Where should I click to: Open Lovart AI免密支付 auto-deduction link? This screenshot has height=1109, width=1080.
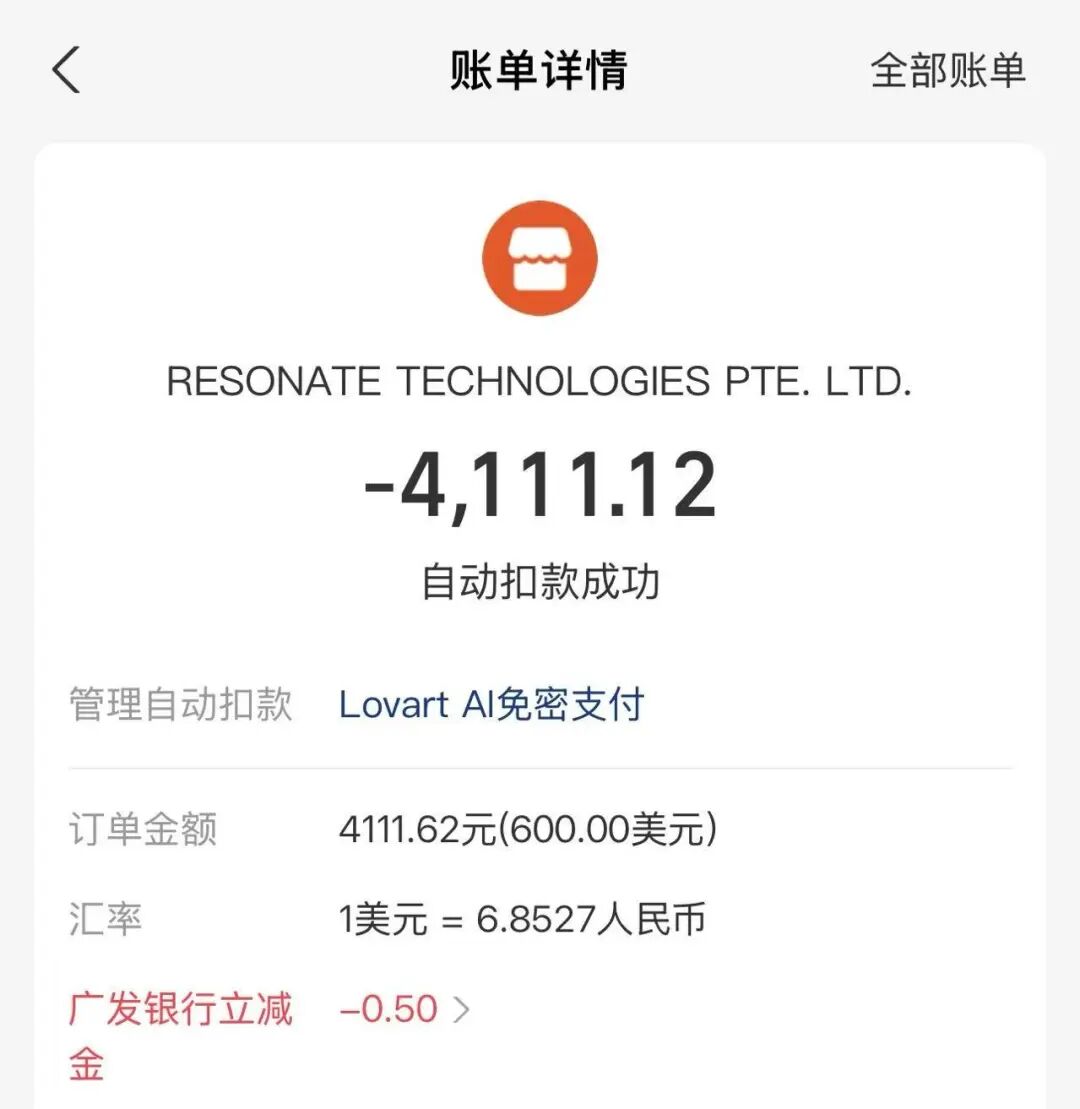coord(491,705)
